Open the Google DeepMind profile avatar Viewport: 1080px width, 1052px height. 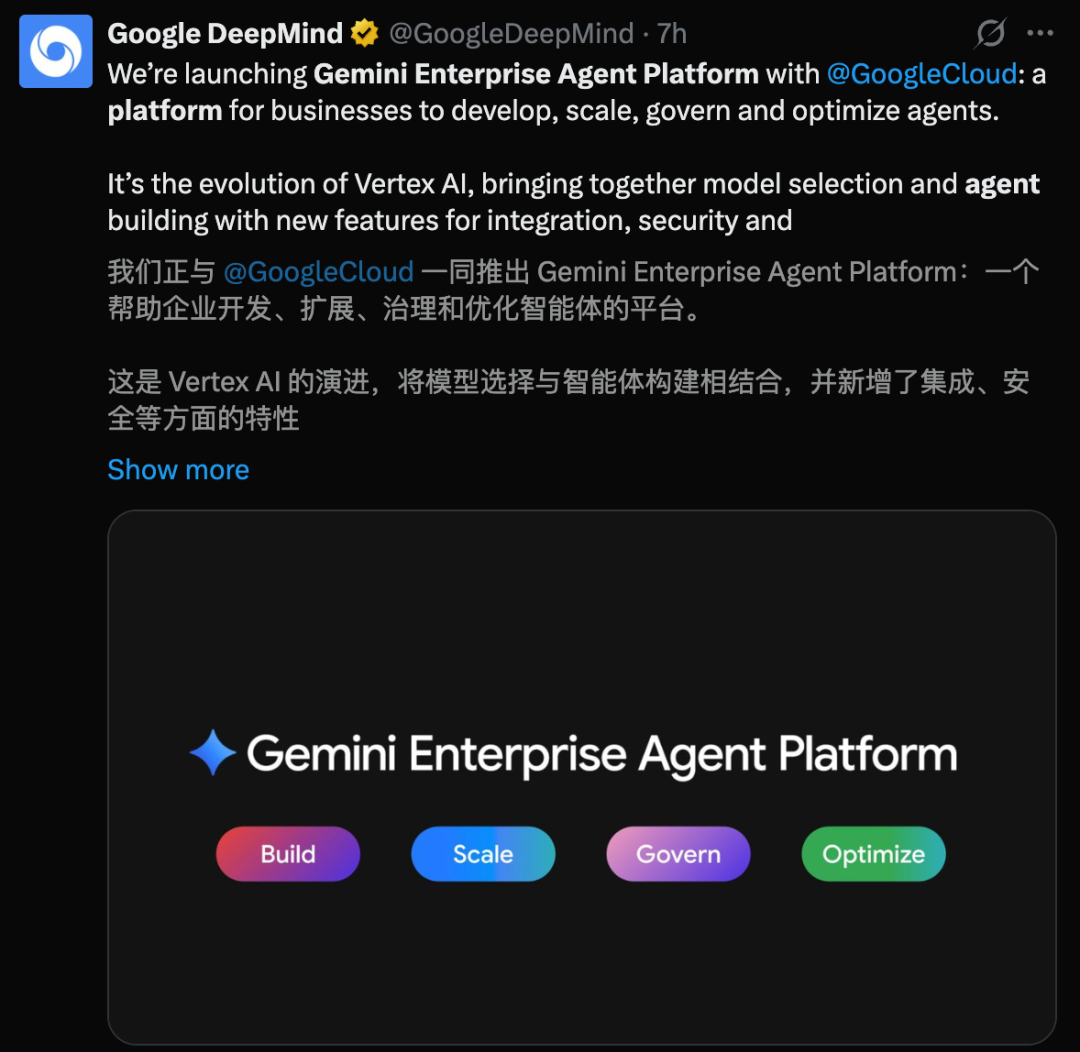click(x=56, y=52)
